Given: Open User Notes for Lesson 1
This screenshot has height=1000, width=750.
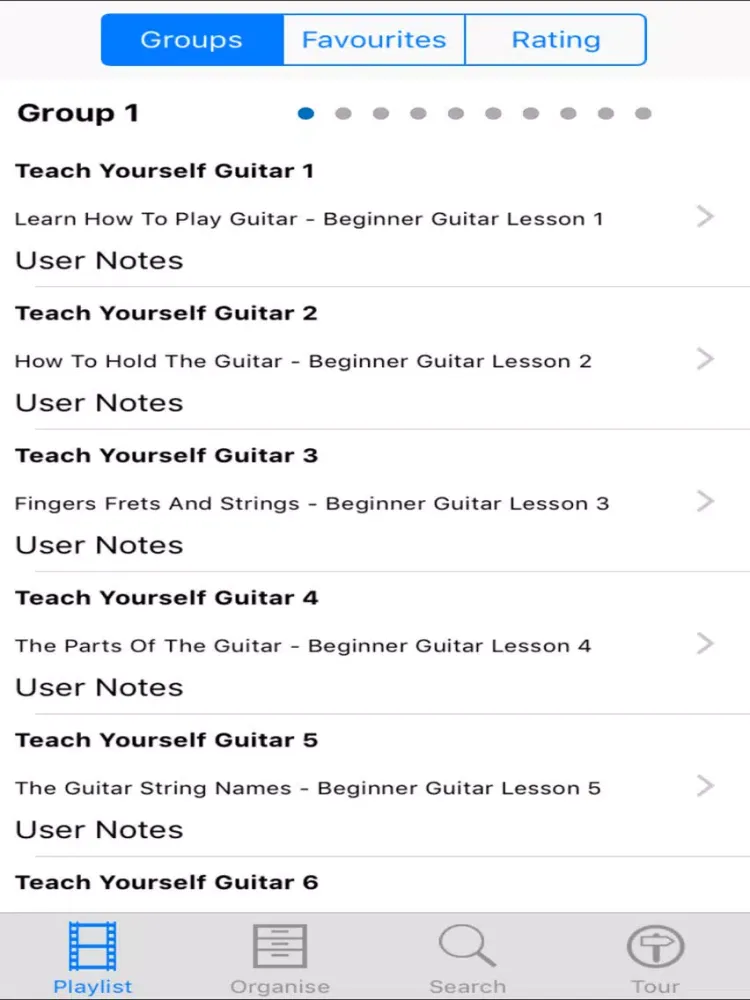Looking at the screenshot, I should pyautogui.click(x=99, y=260).
